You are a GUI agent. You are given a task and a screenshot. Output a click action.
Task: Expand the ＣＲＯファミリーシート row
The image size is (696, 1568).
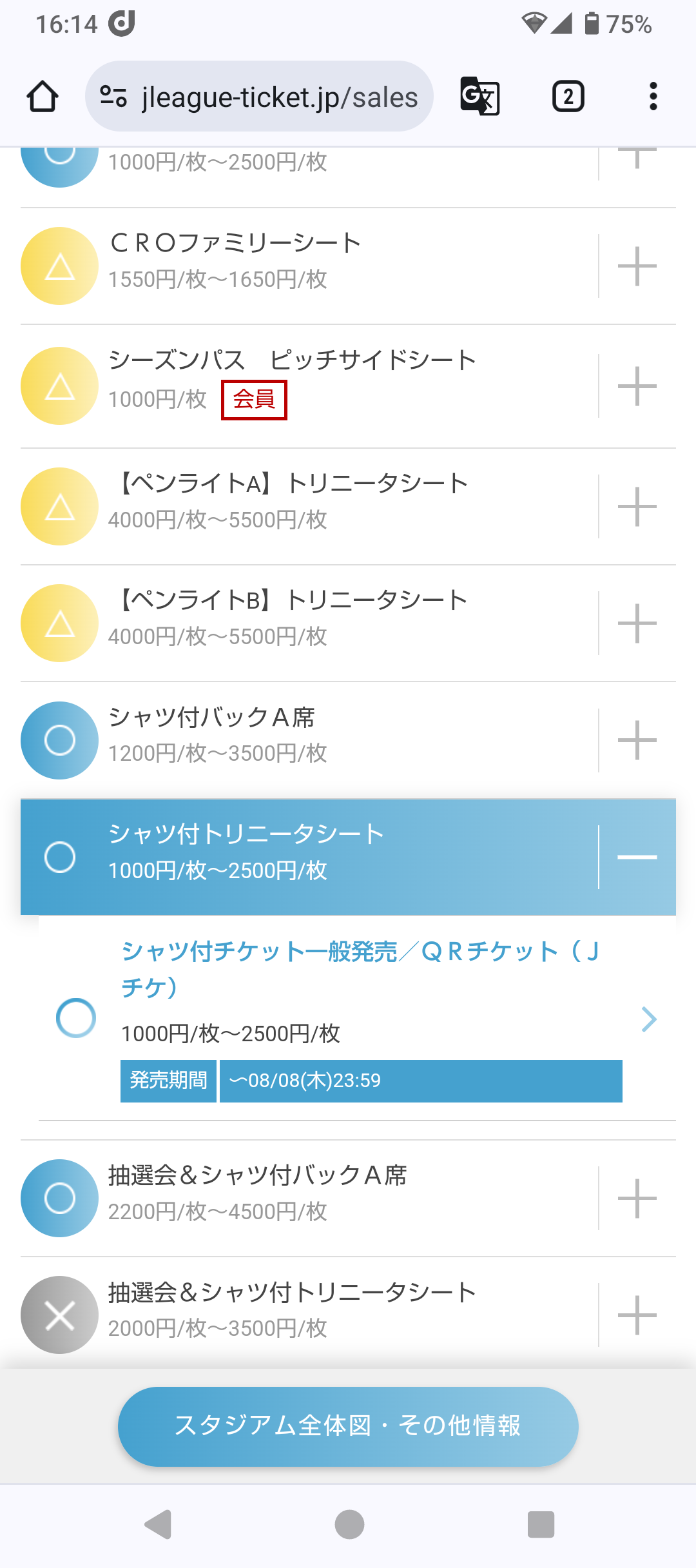pos(637,266)
